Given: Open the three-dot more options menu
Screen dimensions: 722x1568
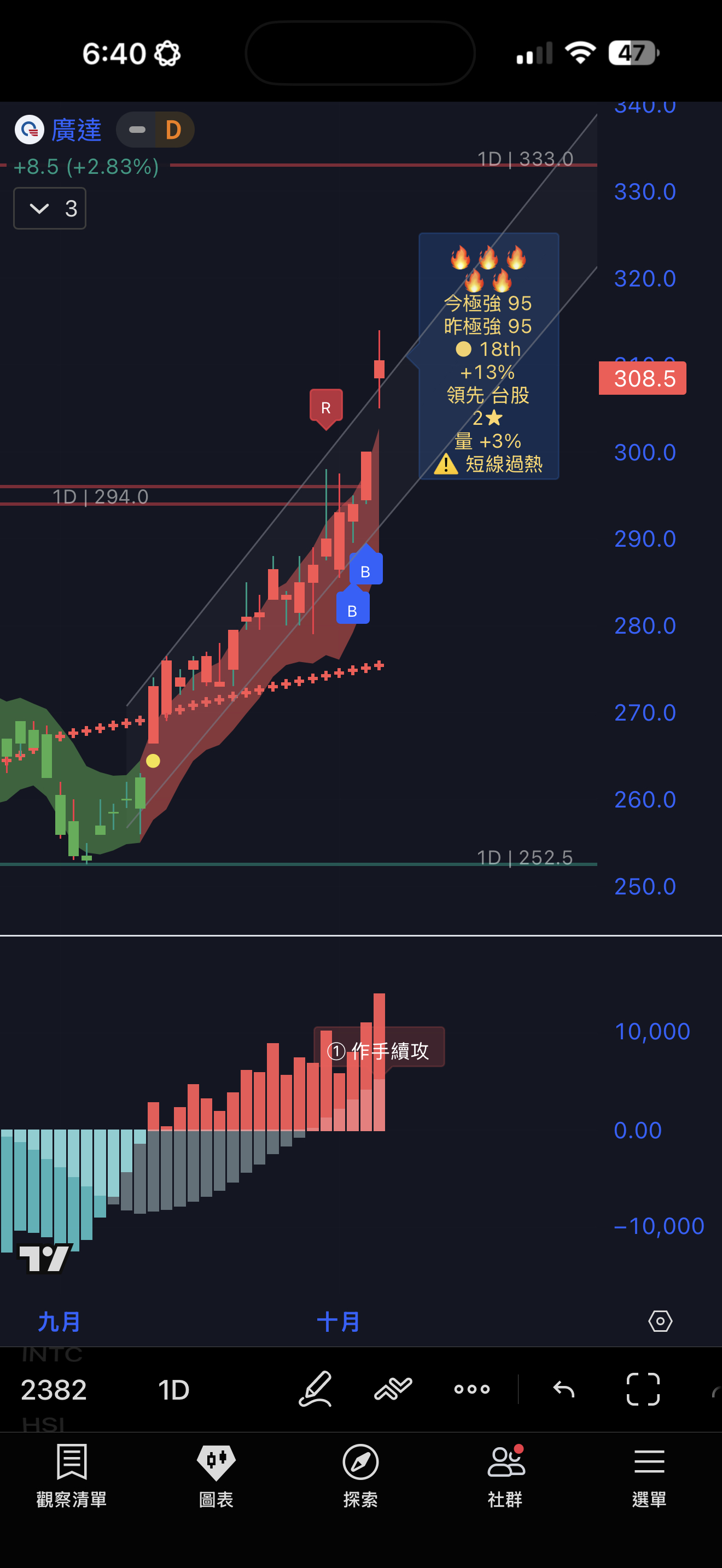Looking at the screenshot, I should (x=472, y=1389).
